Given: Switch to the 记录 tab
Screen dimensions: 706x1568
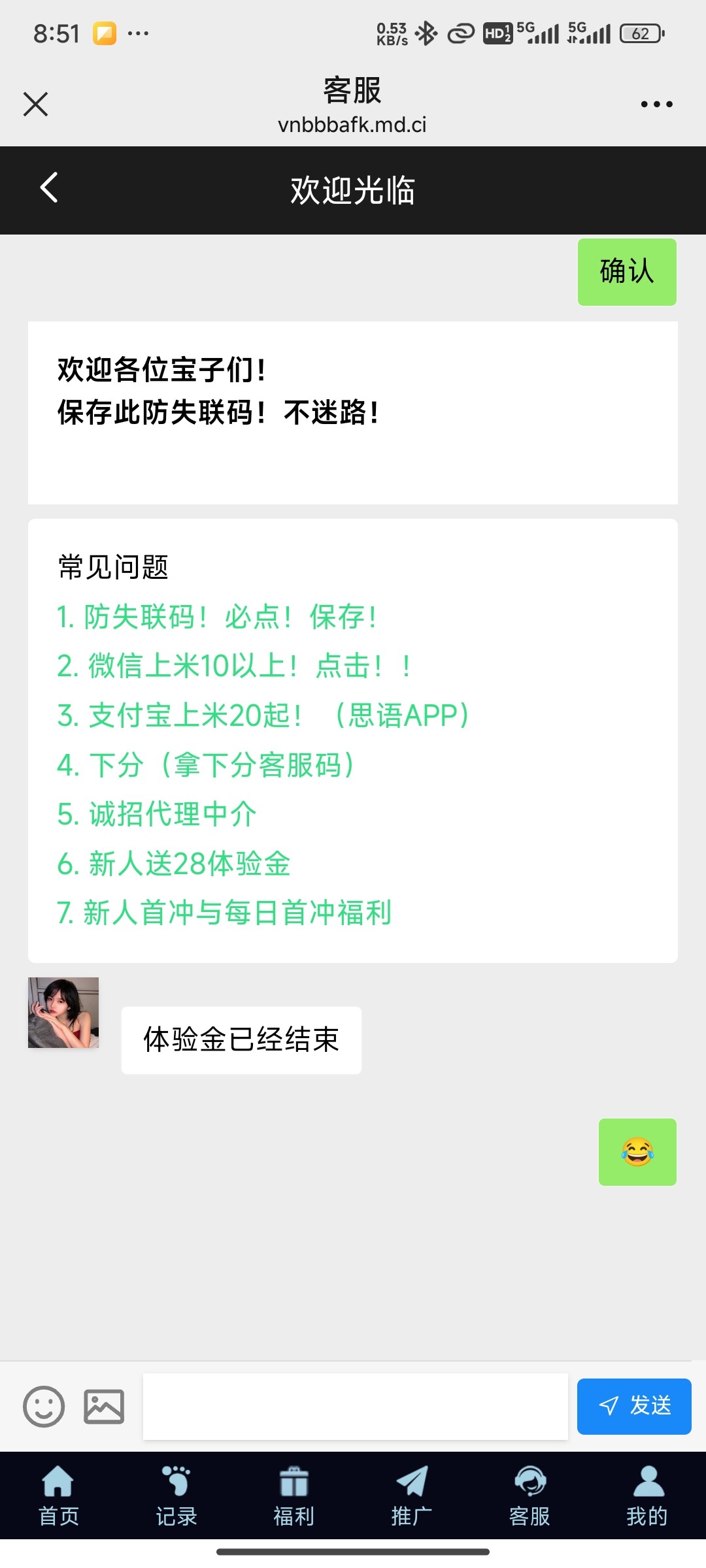Looking at the screenshot, I should coord(176,1495).
